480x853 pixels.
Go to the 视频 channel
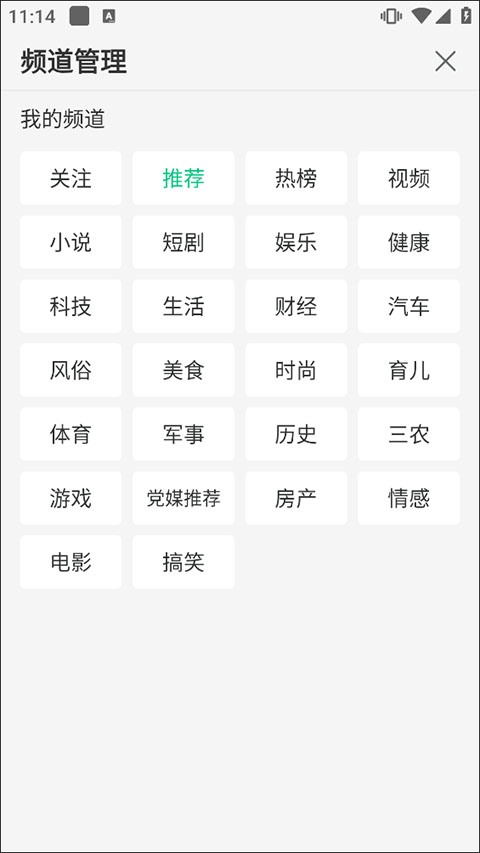tap(409, 178)
